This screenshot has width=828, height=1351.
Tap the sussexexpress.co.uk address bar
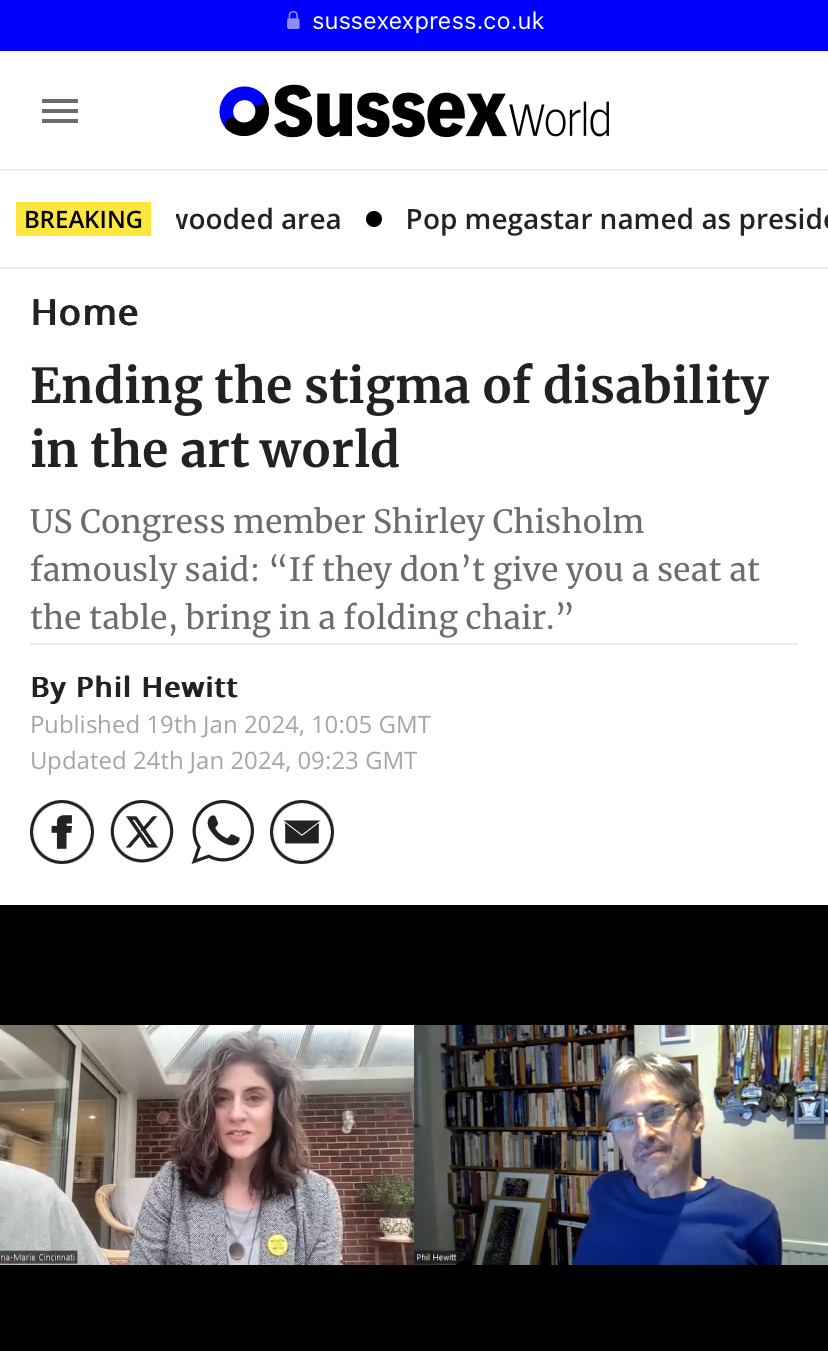pos(414,21)
